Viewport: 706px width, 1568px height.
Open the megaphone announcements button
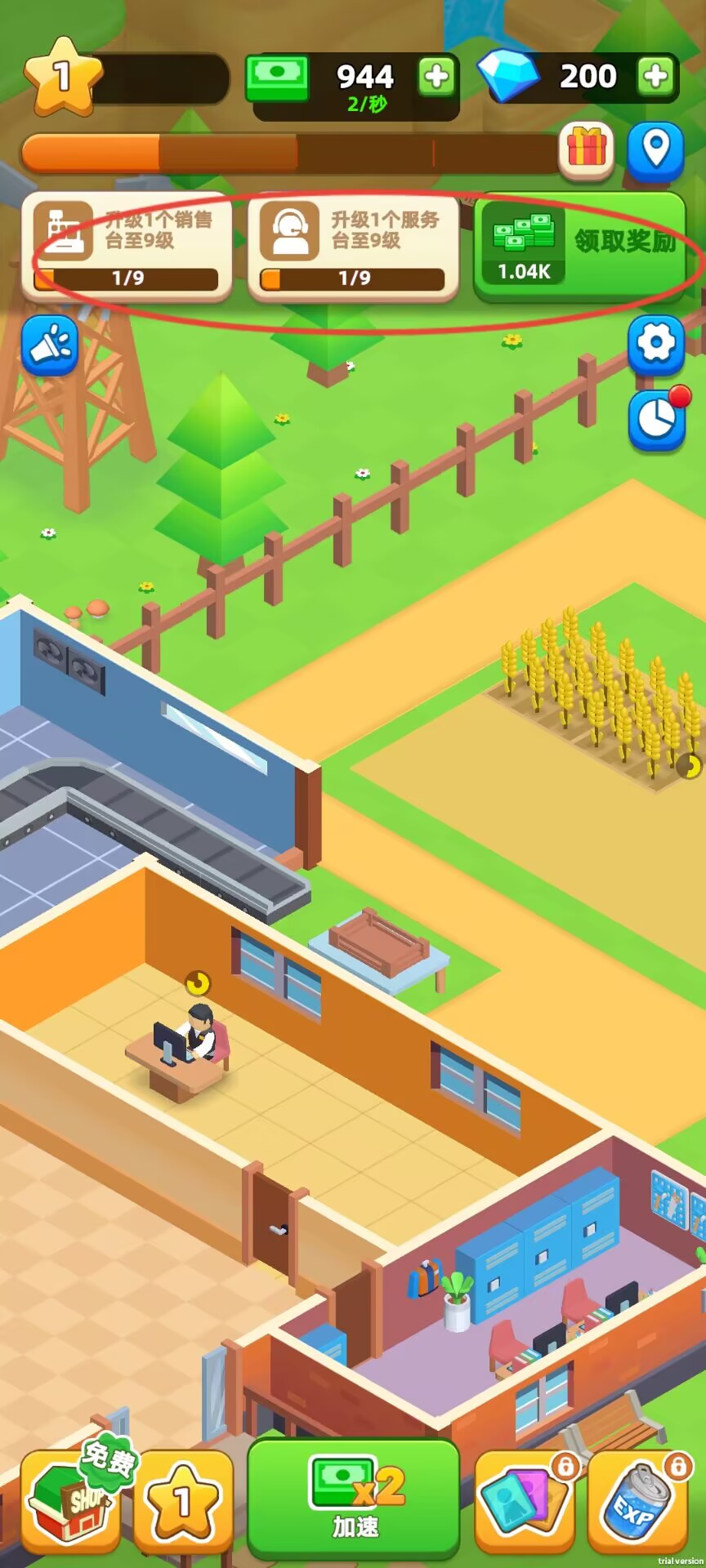click(51, 345)
